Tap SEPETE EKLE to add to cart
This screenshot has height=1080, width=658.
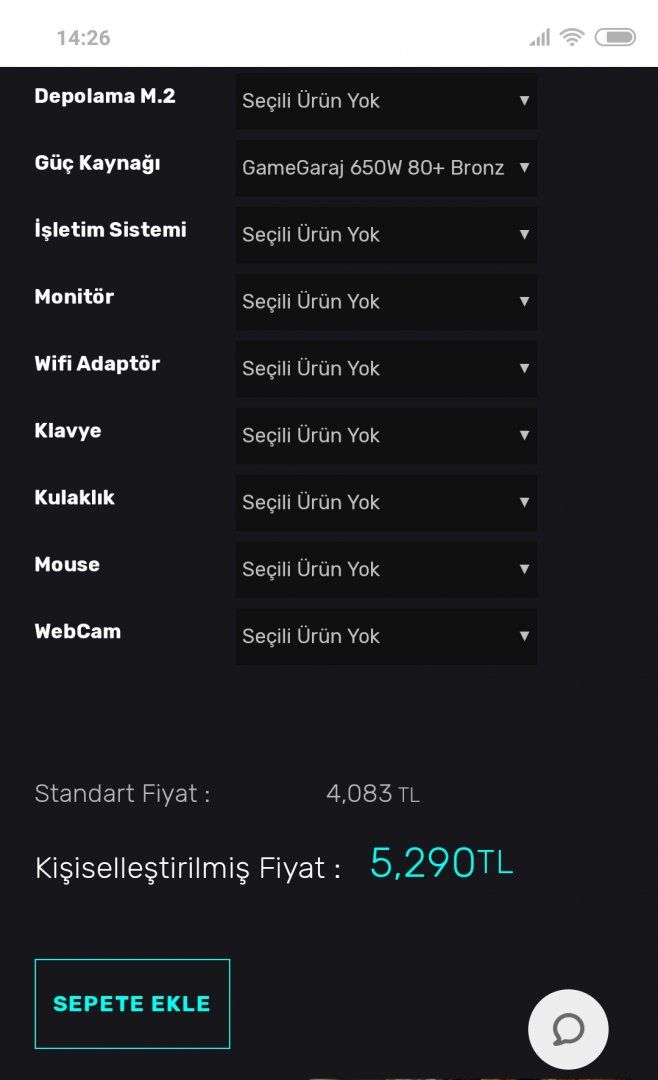[x=132, y=1004]
